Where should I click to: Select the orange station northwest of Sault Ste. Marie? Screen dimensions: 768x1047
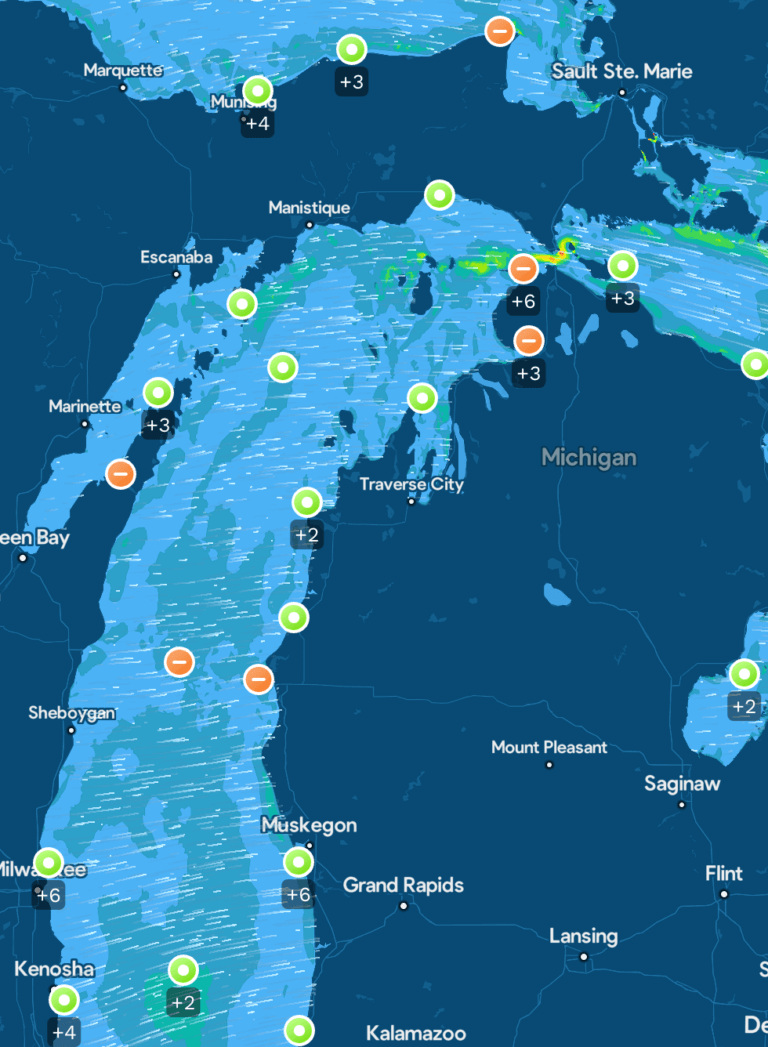coord(500,31)
